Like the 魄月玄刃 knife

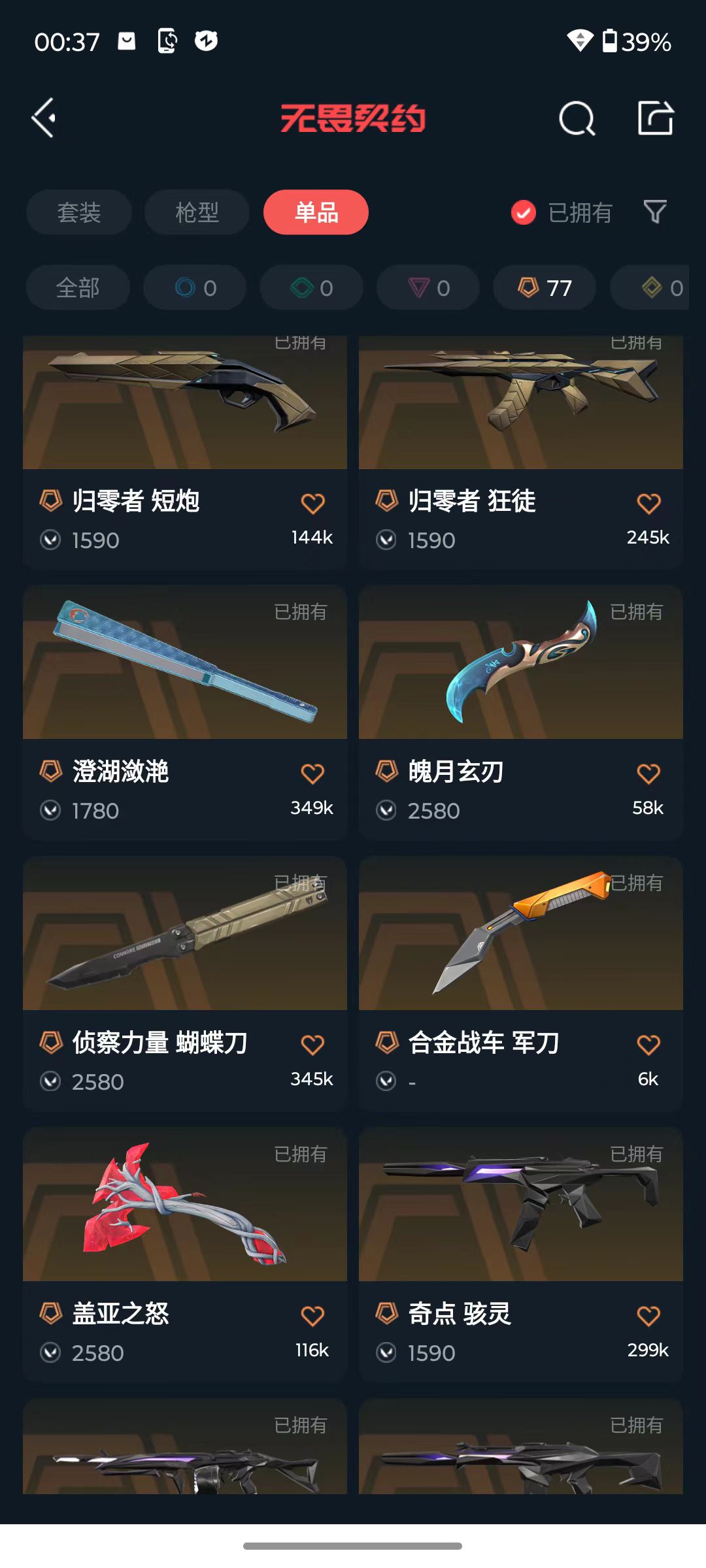pyautogui.click(x=648, y=774)
